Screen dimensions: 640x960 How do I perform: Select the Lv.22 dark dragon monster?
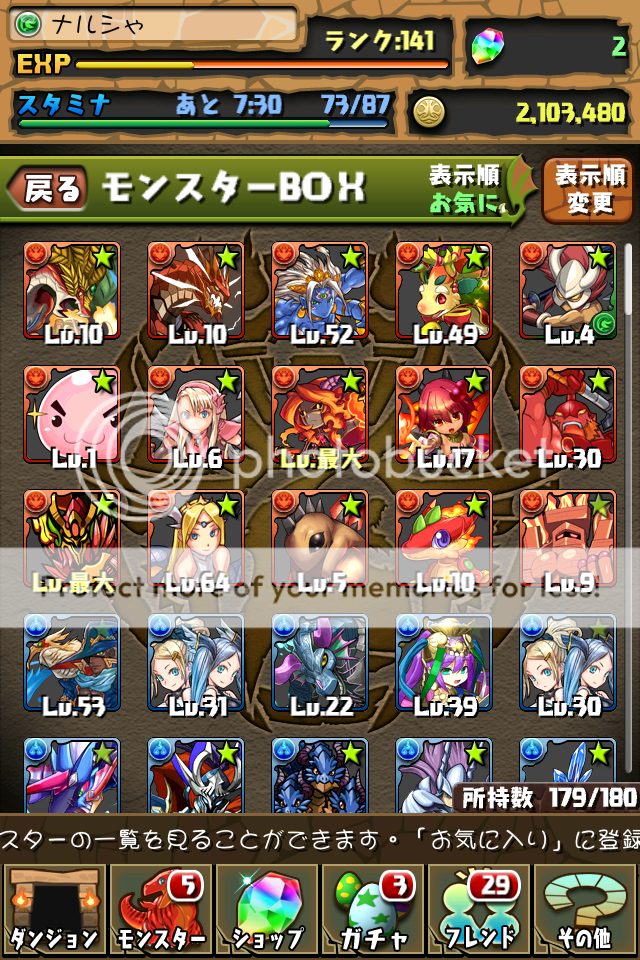(x=320, y=662)
